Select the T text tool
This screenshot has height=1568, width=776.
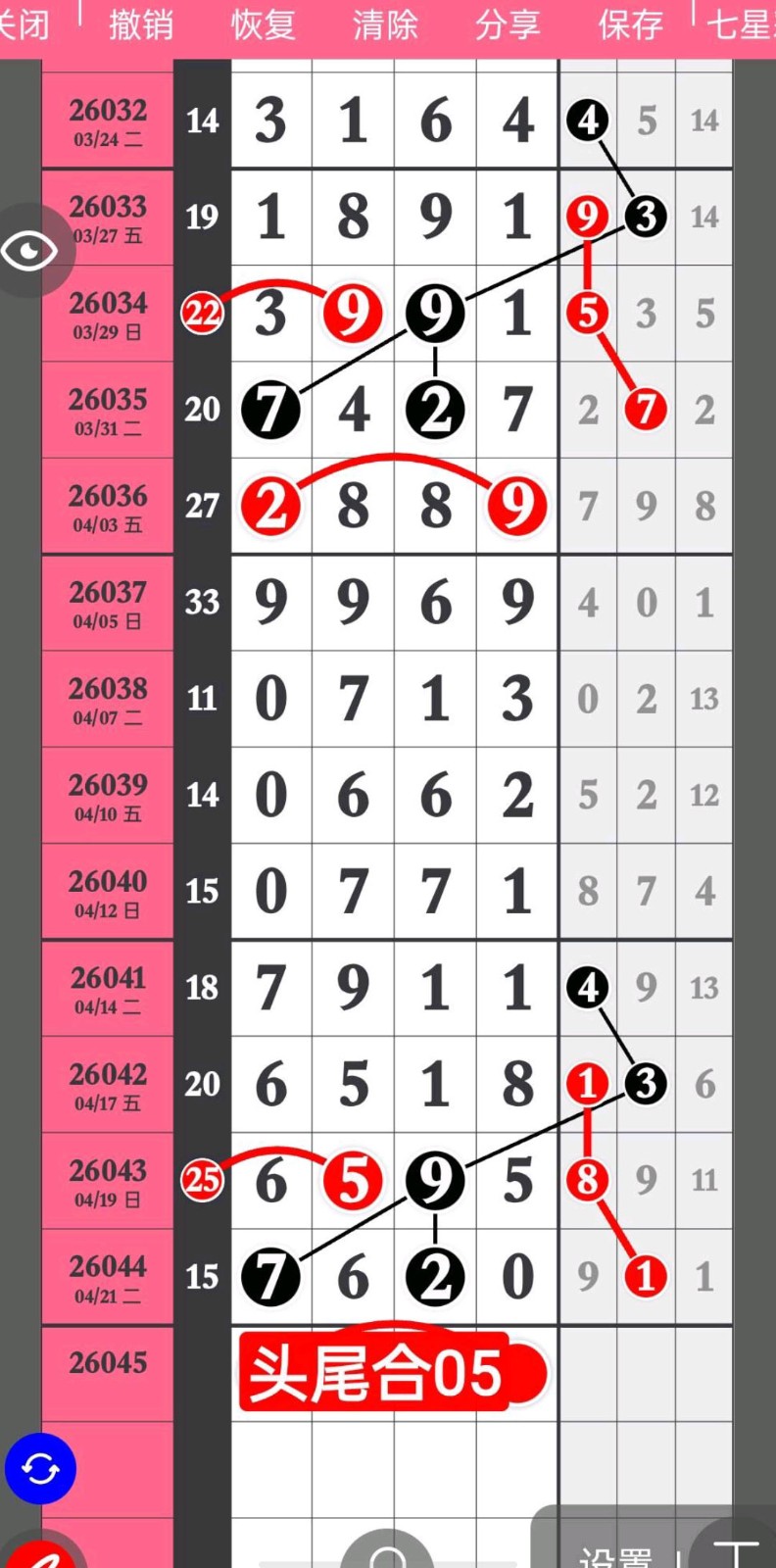[x=735, y=1552]
